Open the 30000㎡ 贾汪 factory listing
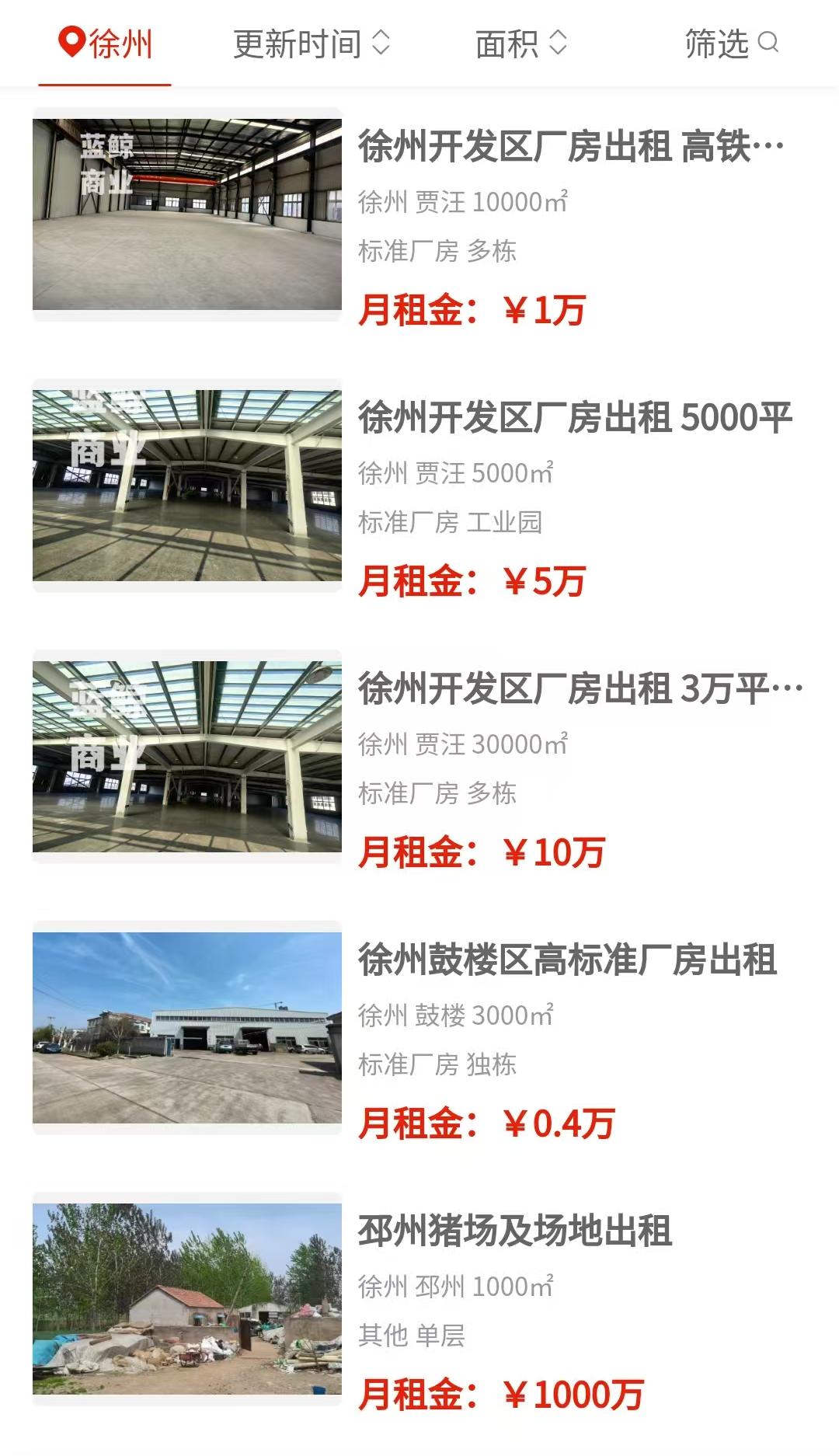Screen dimensions: 839x1456 (x=580, y=689)
